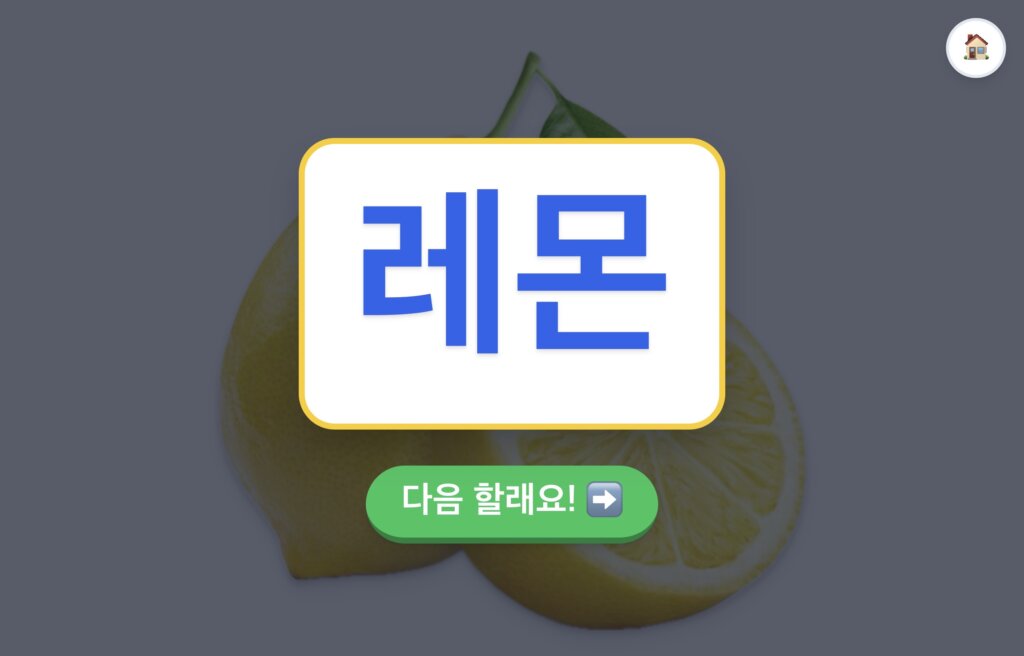The image size is (1024, 656).
Task: Tap the 레몬 word card
Action: [512, 284]
